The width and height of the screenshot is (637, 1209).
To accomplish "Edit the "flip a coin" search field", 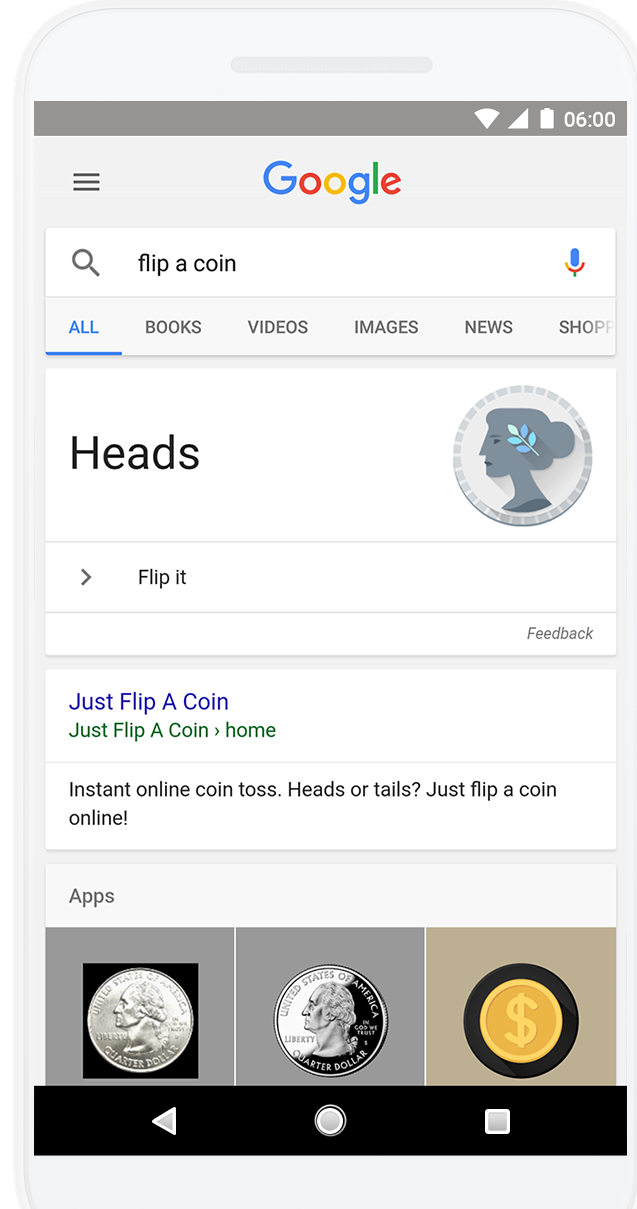I will [x=330, y=263].
